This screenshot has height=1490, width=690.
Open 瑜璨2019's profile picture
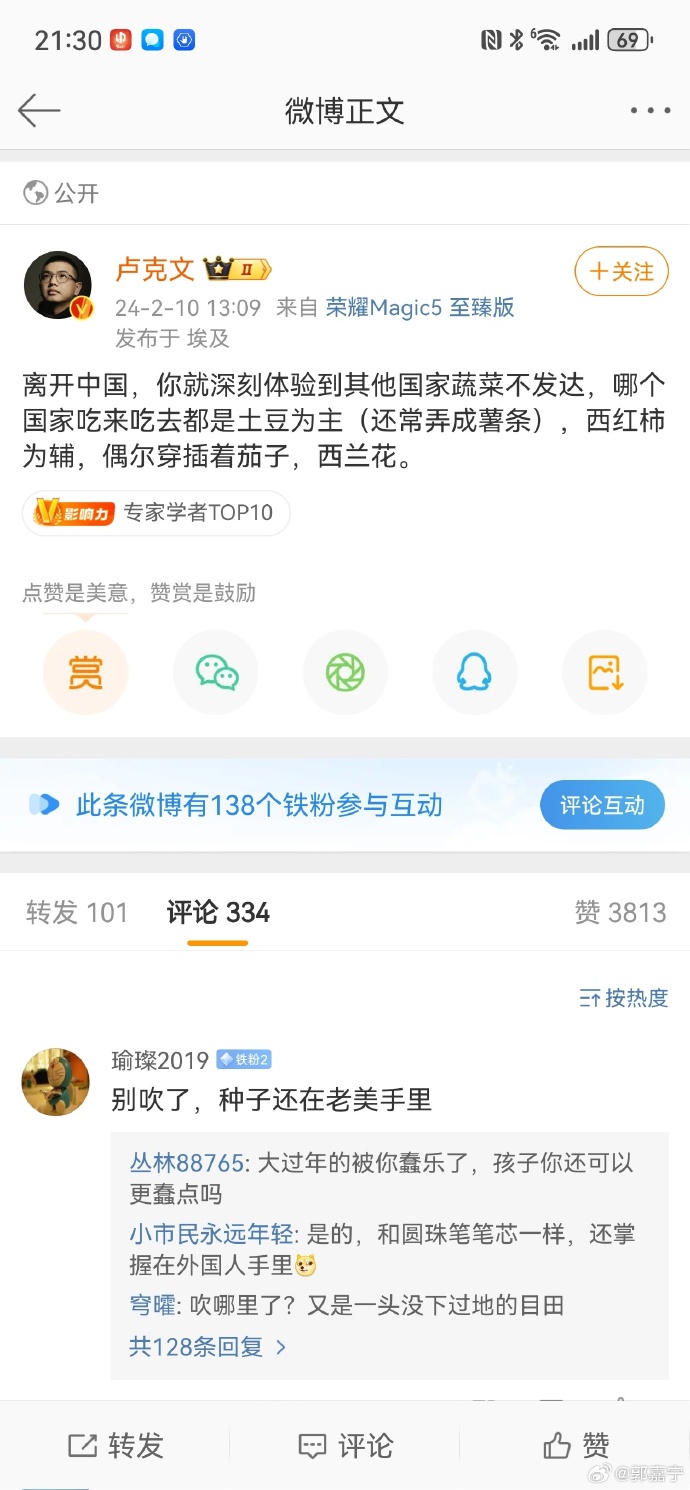click(x=56, y=1083)
